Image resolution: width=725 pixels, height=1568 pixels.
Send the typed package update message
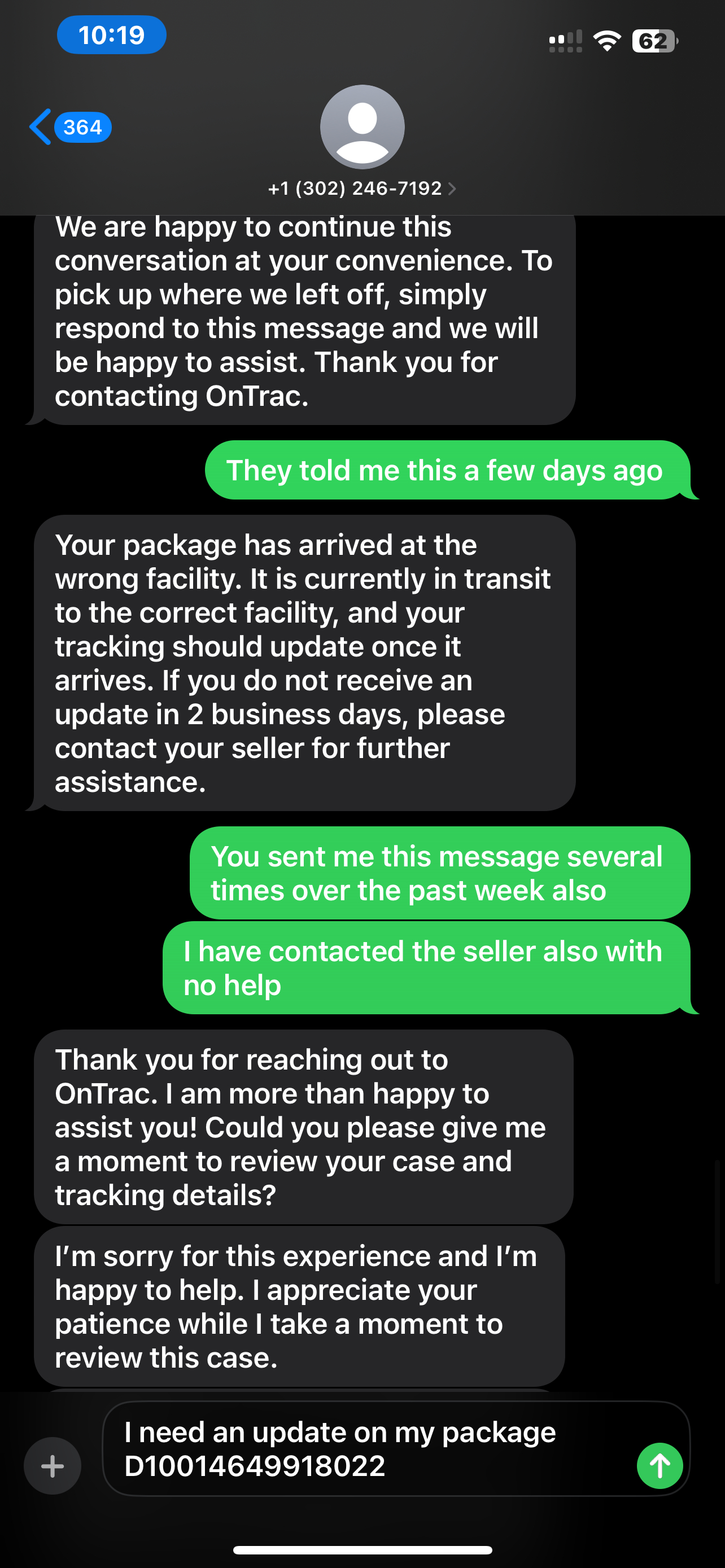[660, 1466]
